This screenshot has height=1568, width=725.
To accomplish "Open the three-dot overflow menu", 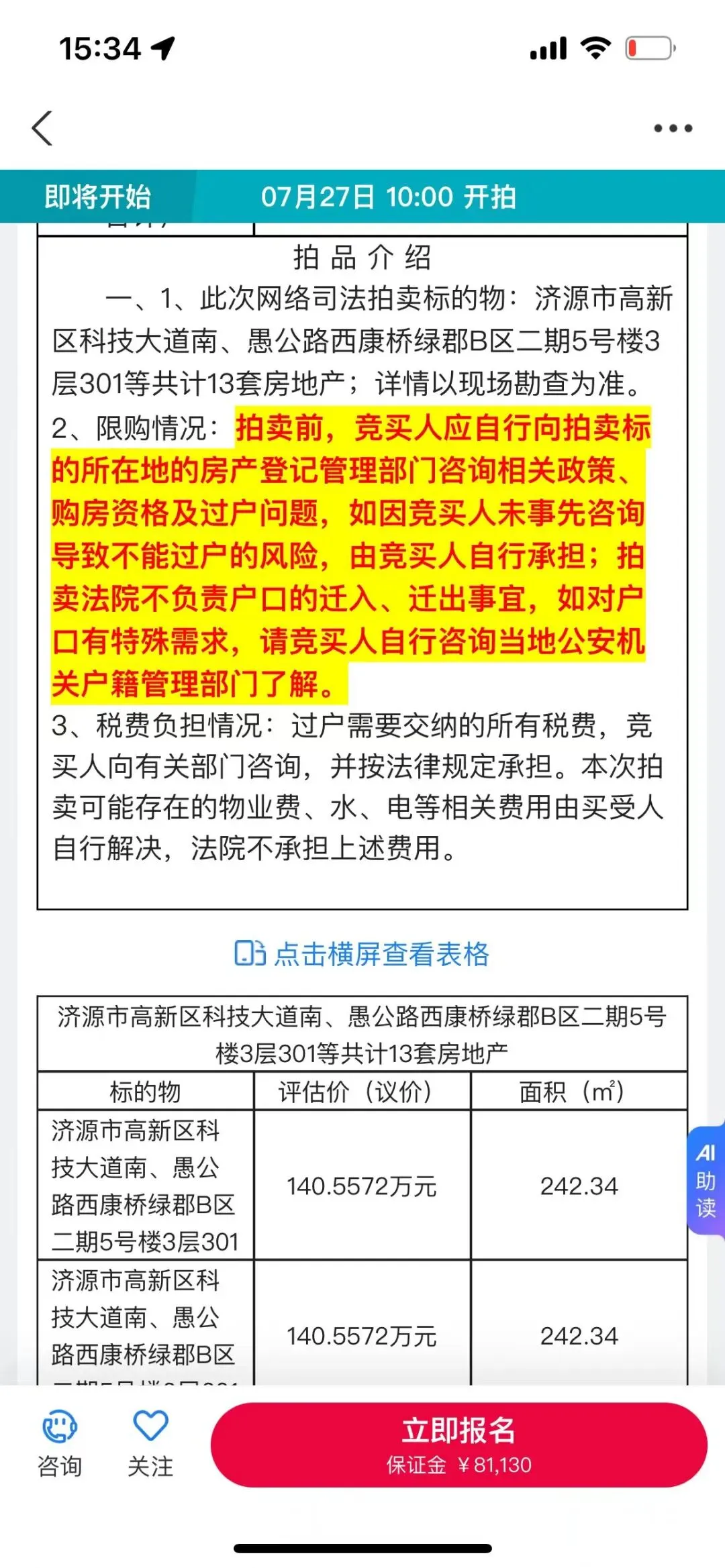I will (x=673, y=128).
